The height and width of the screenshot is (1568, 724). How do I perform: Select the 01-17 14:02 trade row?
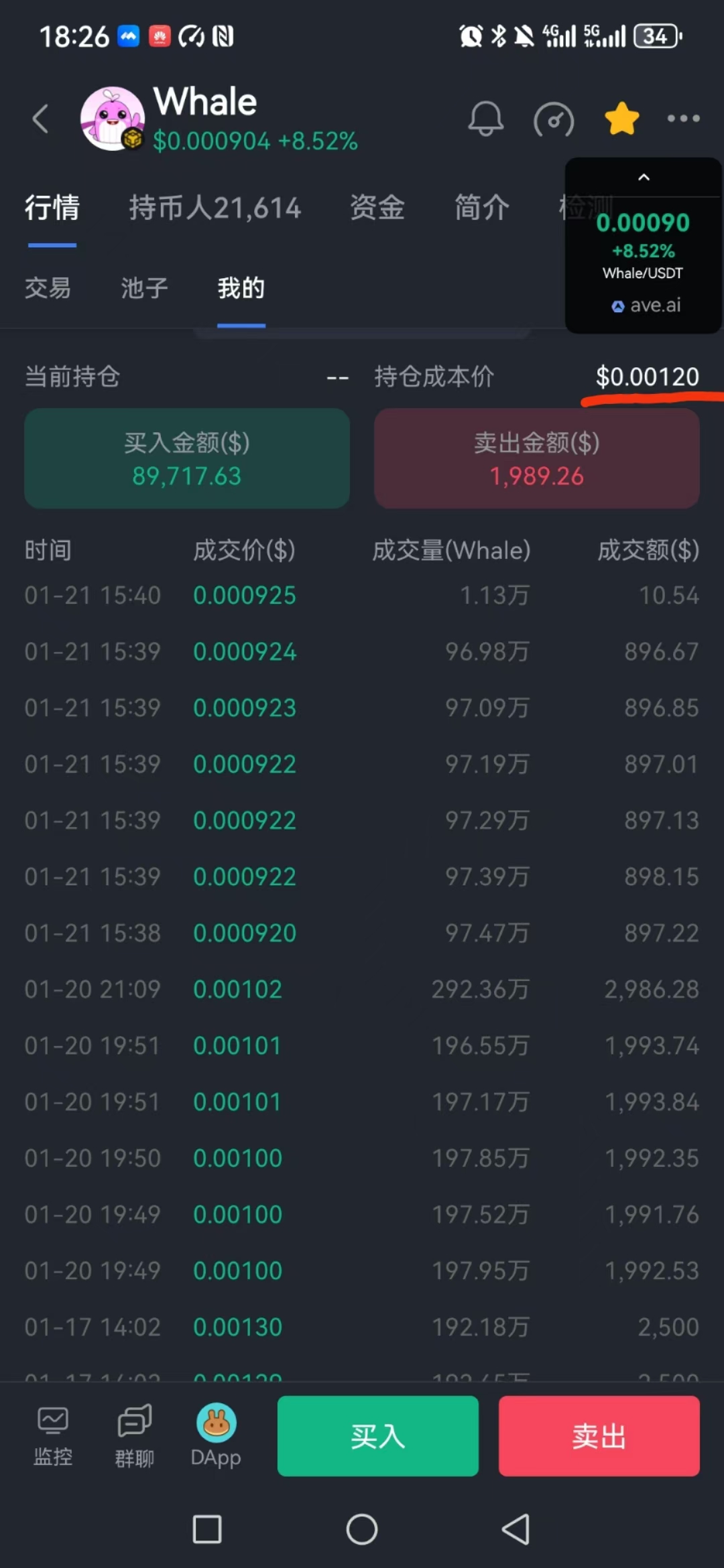[362, 1327]
